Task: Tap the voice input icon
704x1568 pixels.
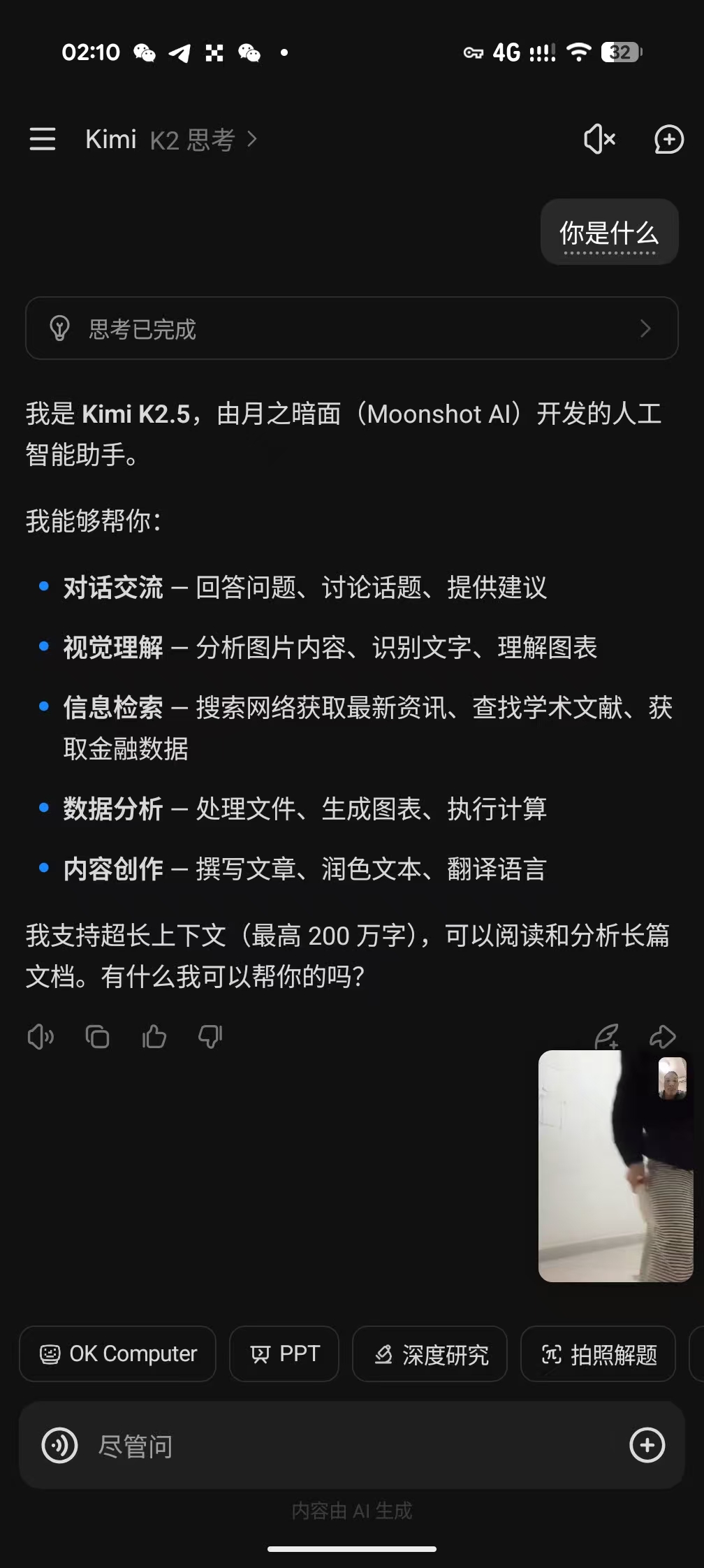Action: point(59,1446)
